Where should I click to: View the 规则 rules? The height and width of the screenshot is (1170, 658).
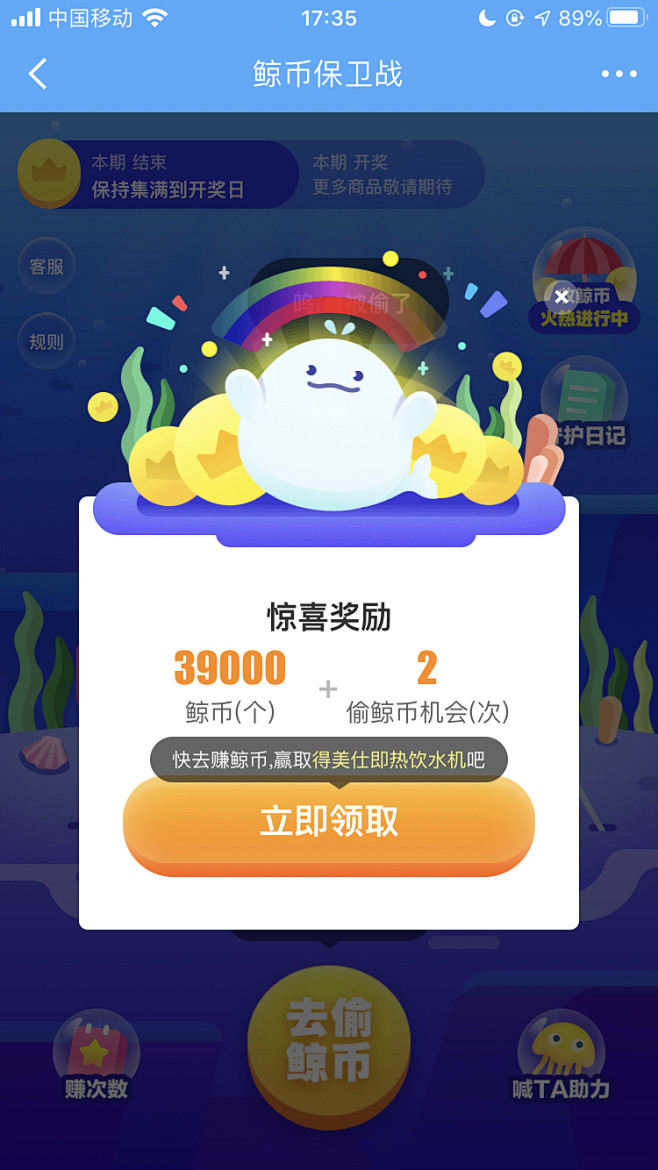click(x=46, y=341)
